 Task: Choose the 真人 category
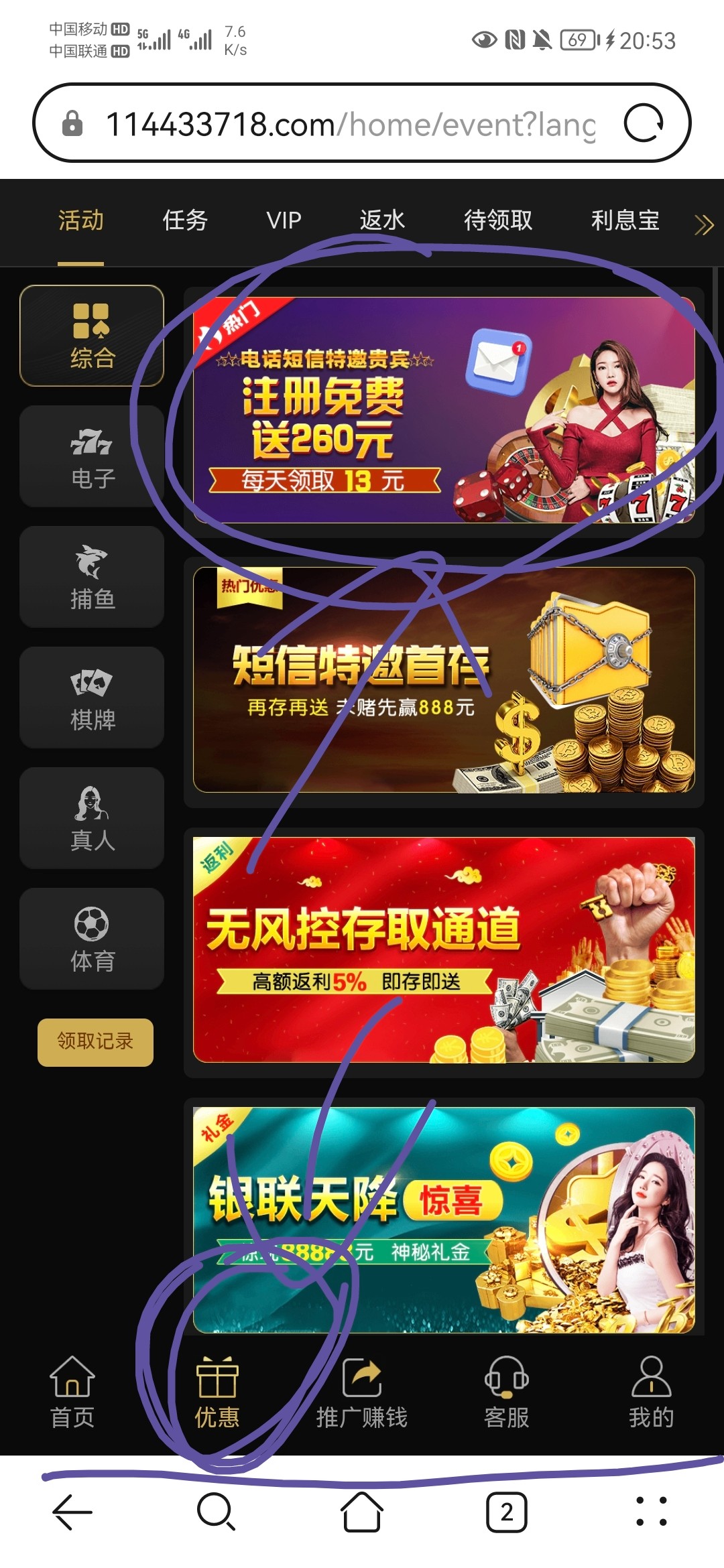[x=92, y=818]
